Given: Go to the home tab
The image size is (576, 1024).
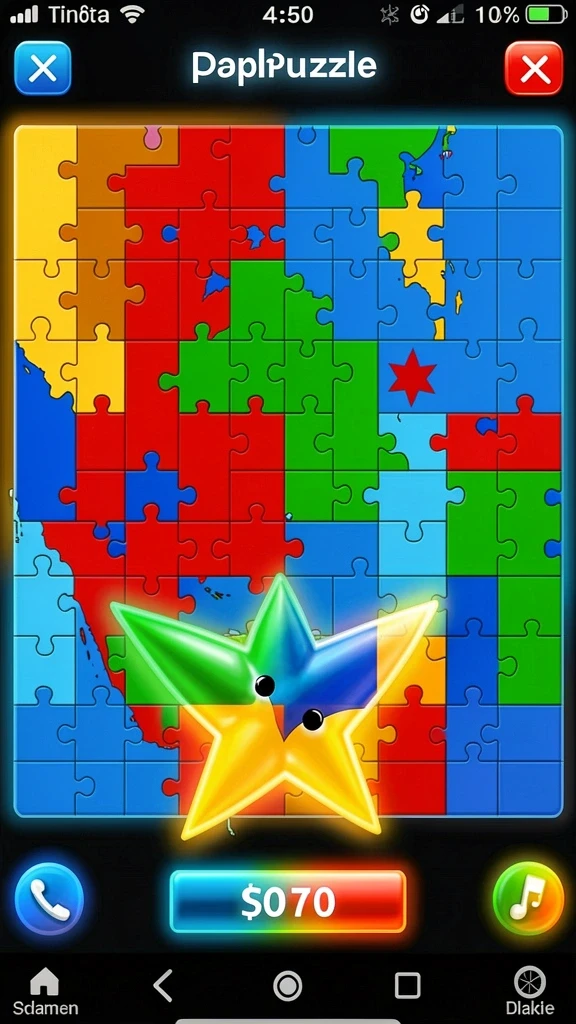Looking at the screenshot, I should [x=45, y=991].
